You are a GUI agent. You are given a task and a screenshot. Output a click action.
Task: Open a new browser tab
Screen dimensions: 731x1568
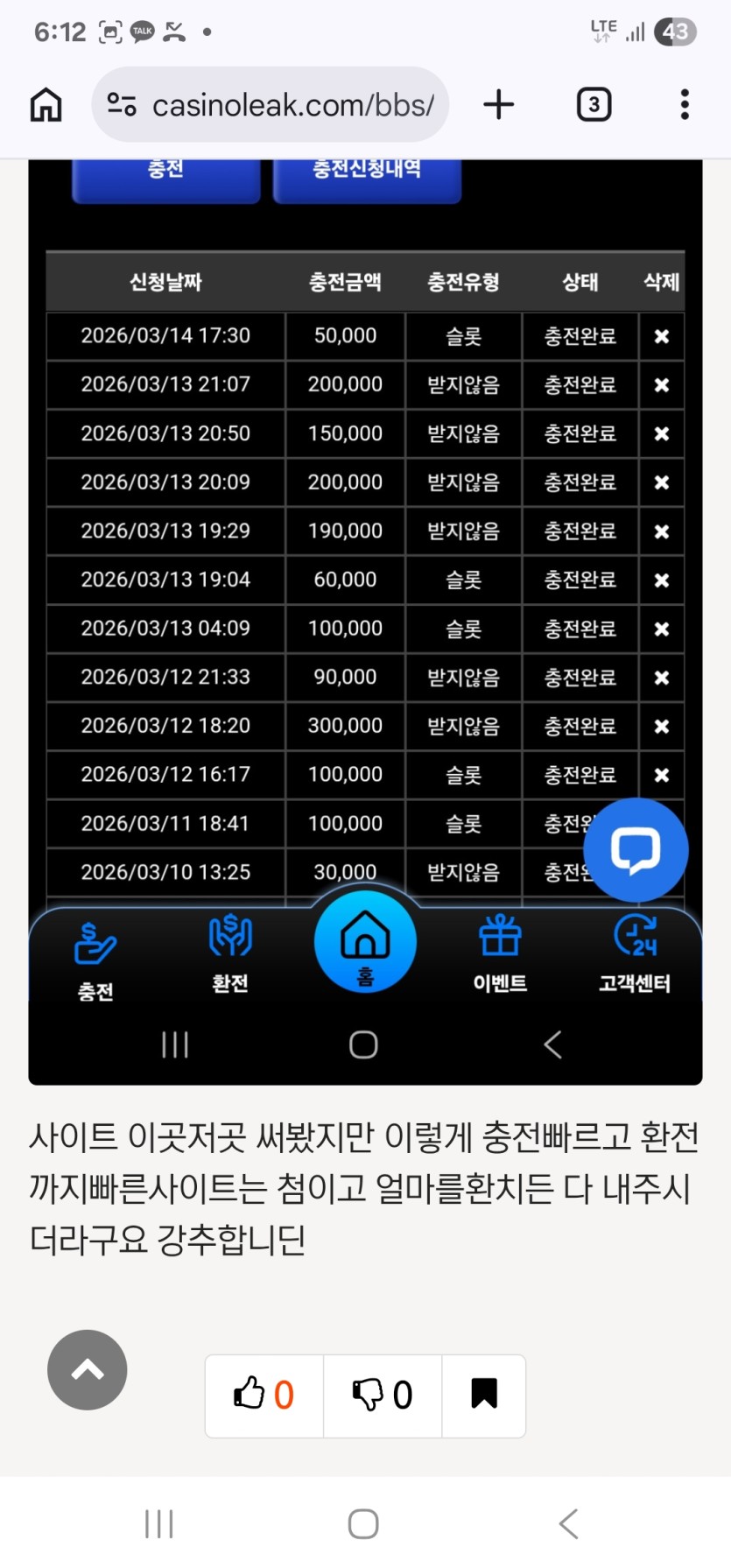click(x=499, y=105)
